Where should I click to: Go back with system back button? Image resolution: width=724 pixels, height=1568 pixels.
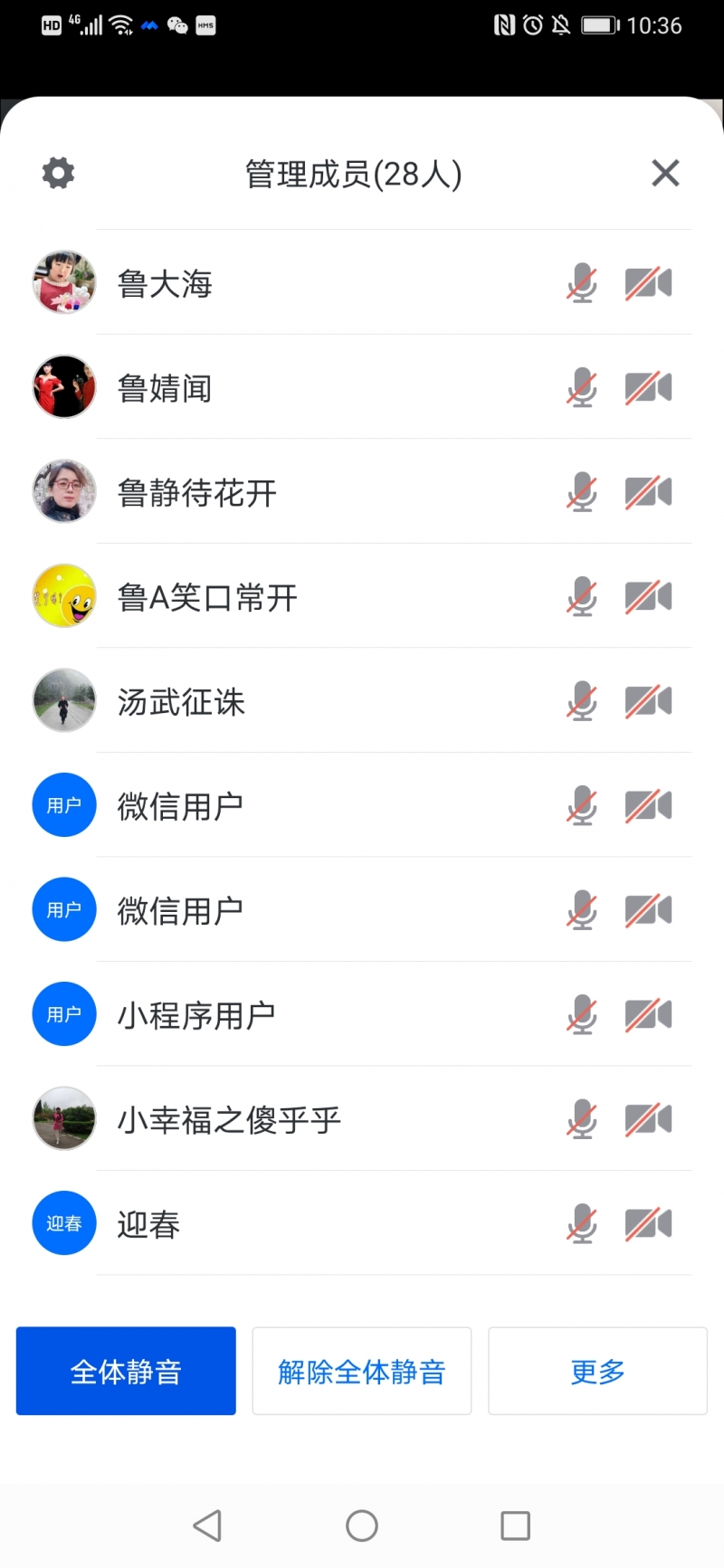coord(207,1525)
